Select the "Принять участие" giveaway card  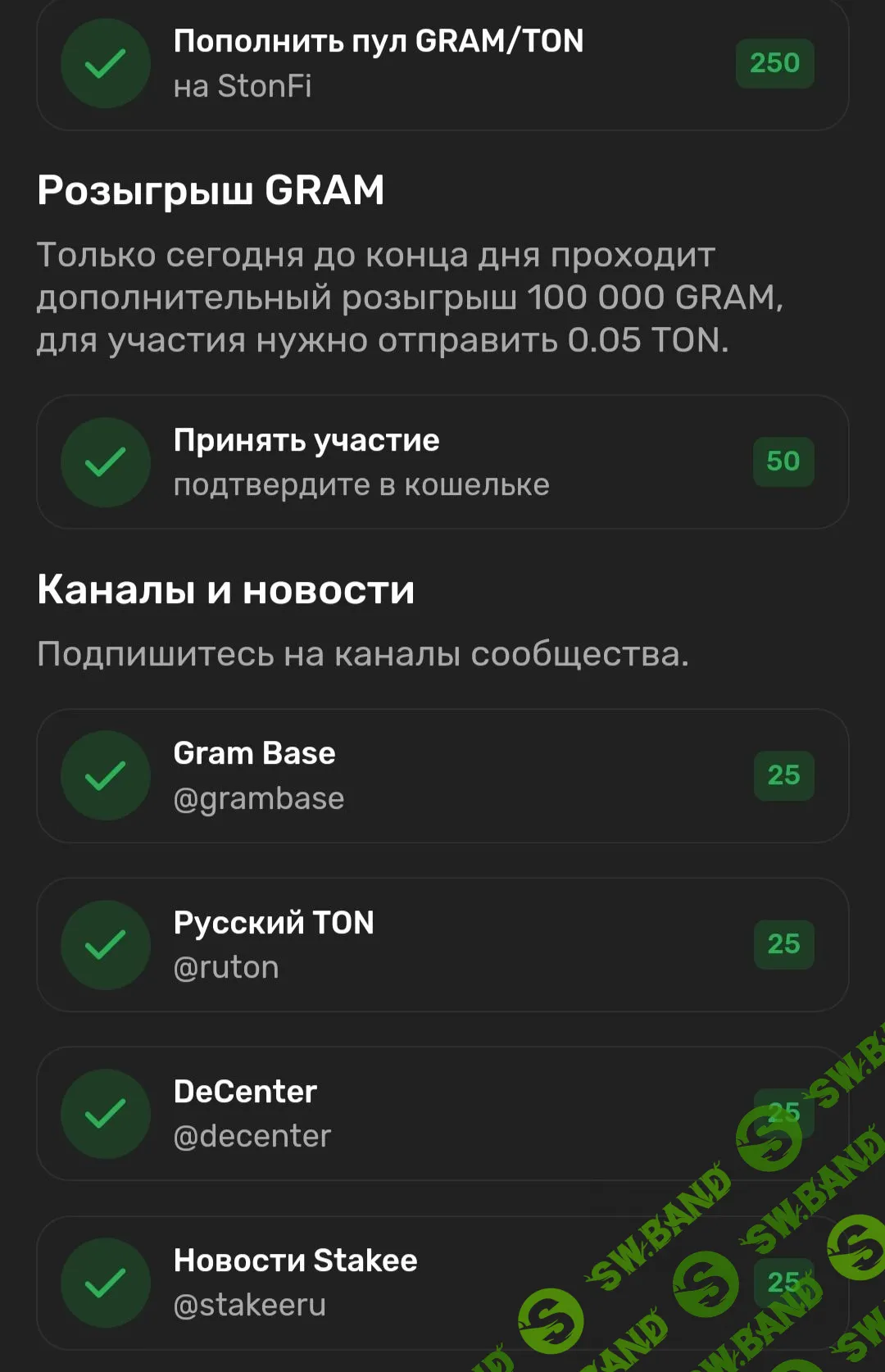coord(442,461)
